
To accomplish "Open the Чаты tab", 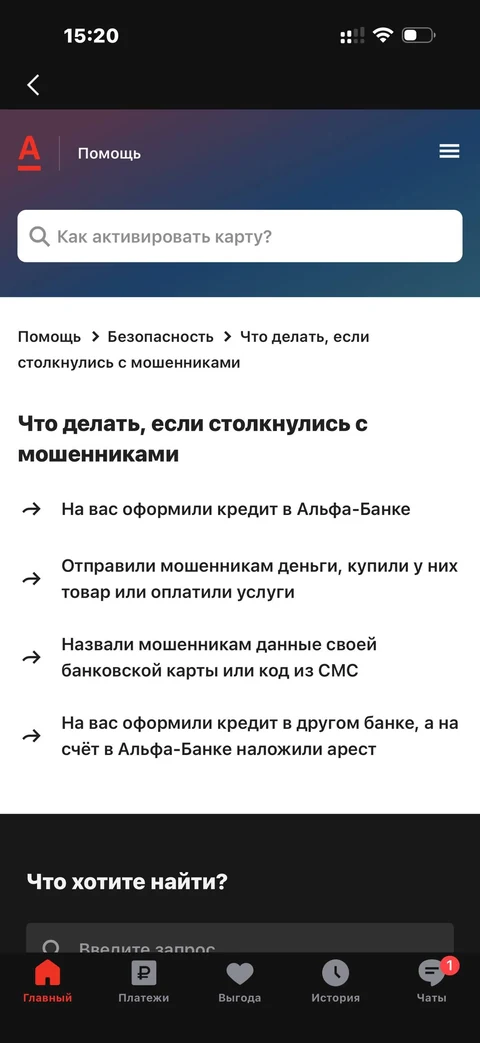I will pos(432,981).
